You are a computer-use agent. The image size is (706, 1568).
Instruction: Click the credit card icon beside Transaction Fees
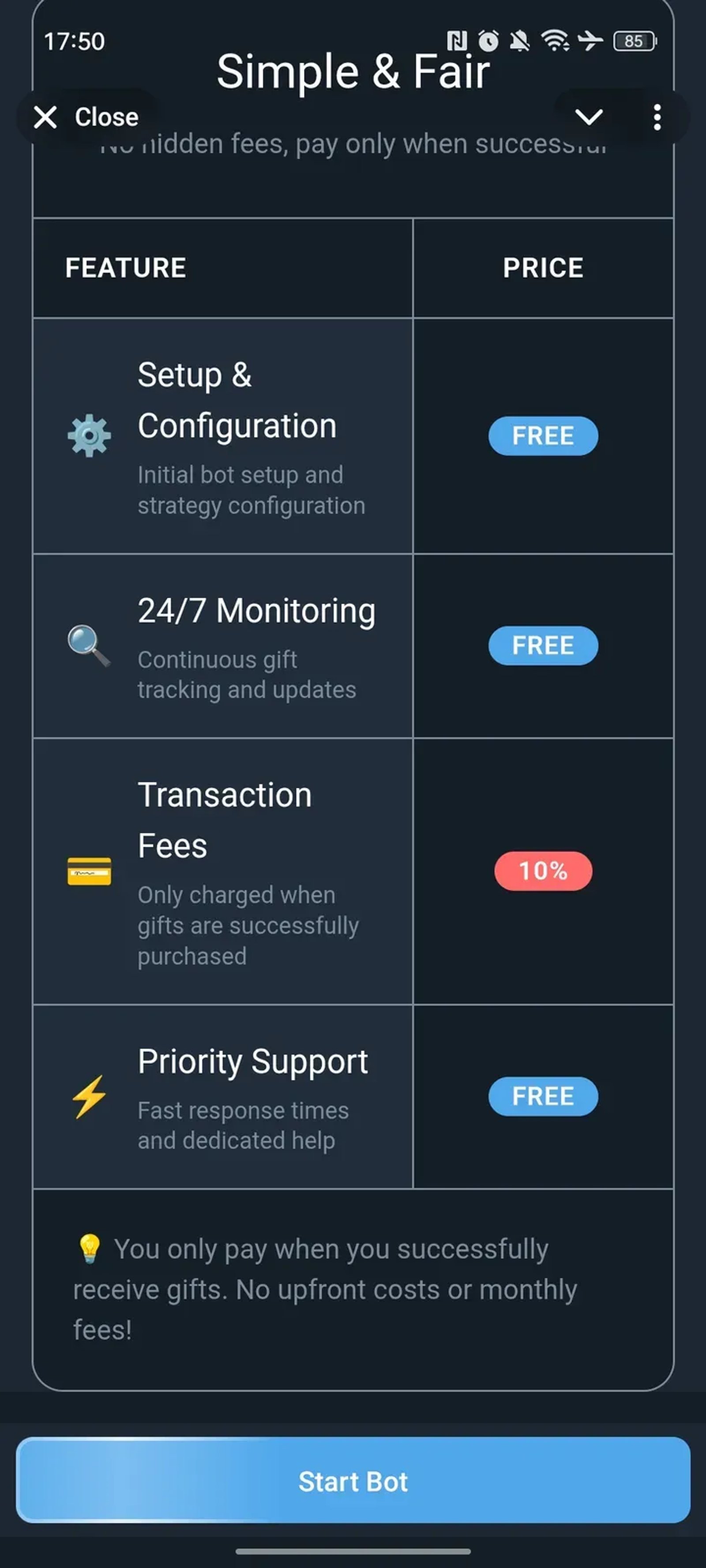pyautogui.click(x=89, y=872)
